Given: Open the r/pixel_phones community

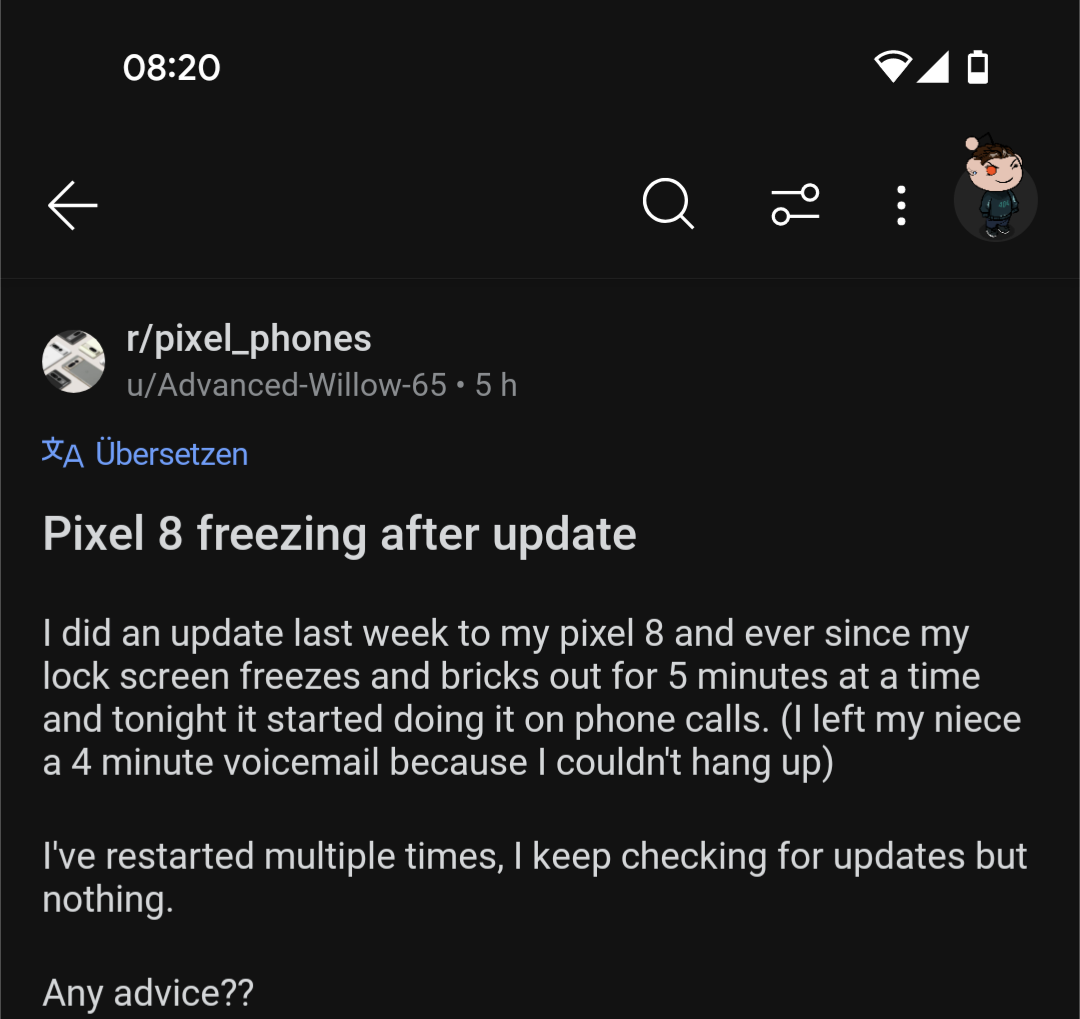Looking at the screenshot, I should click(249, 339).
